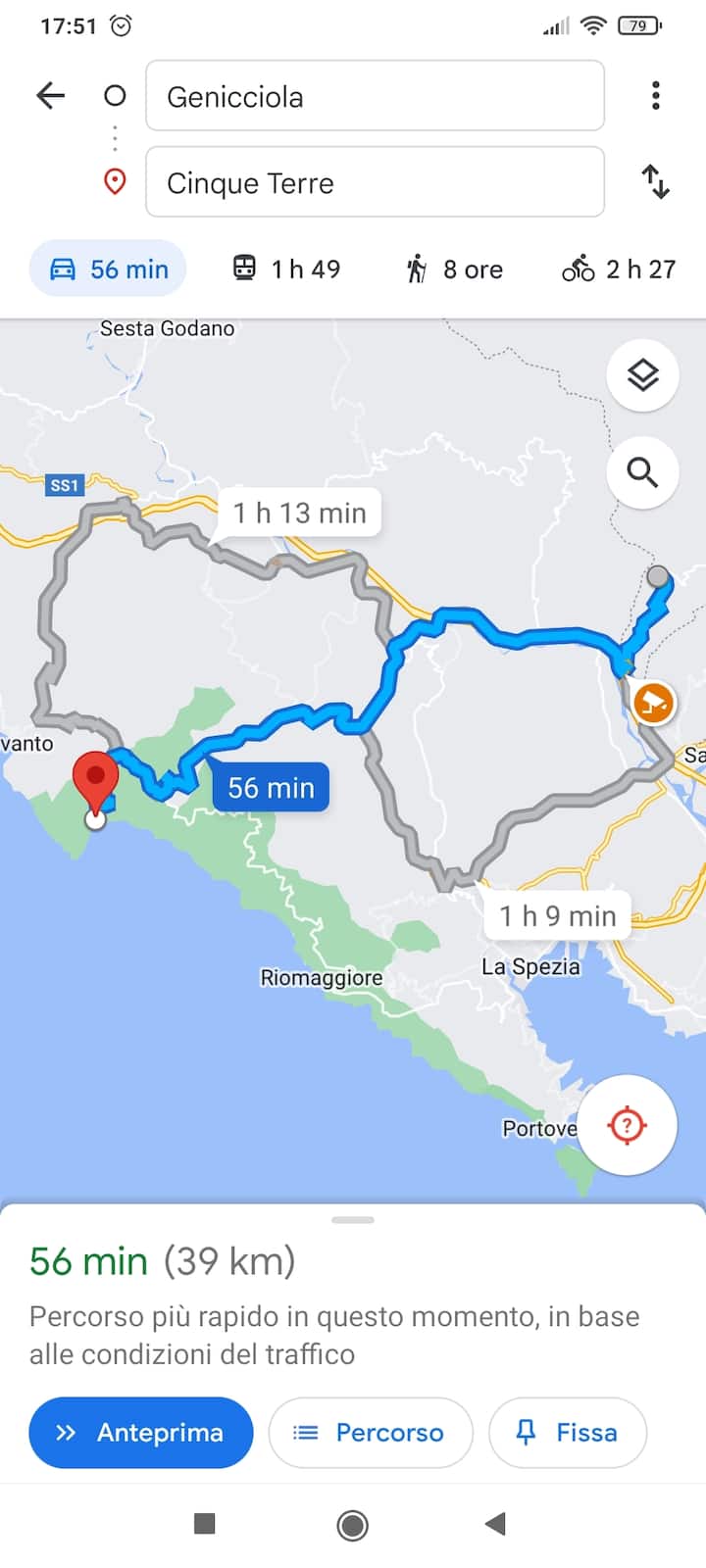The width and height of the screenshot is (706, 1568).
Task: Switch to walking mode 8 ore
Action: tap(454, 269)
